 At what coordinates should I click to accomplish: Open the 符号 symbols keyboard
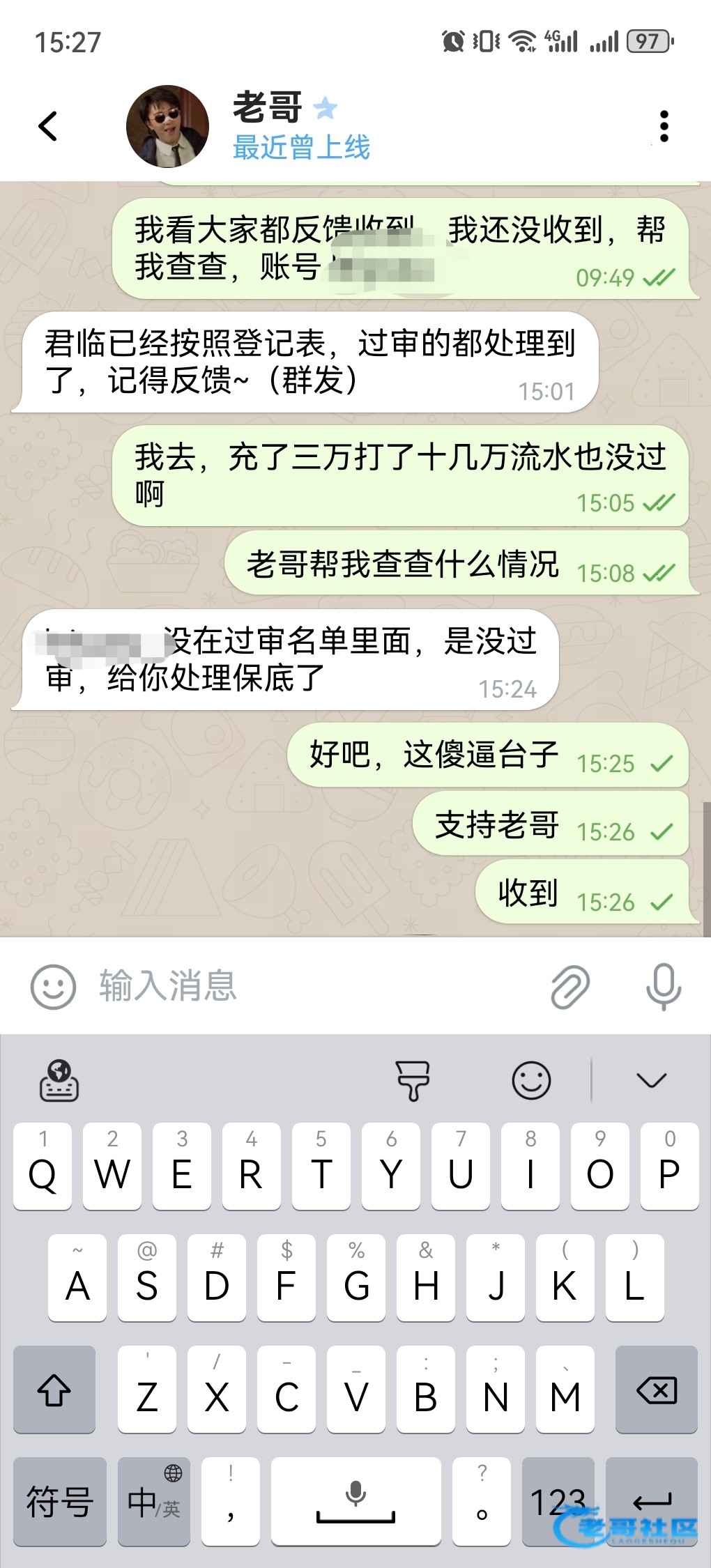[x=60, y=1501]
